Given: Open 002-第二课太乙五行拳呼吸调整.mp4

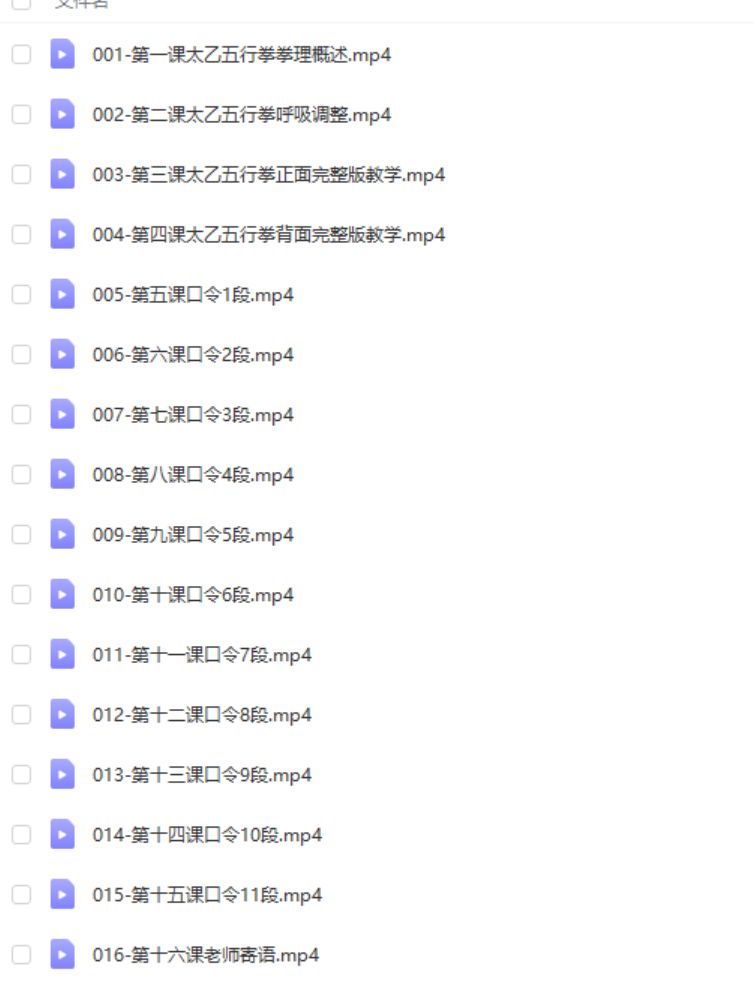Looking at the screenshot, I should 241,115.
